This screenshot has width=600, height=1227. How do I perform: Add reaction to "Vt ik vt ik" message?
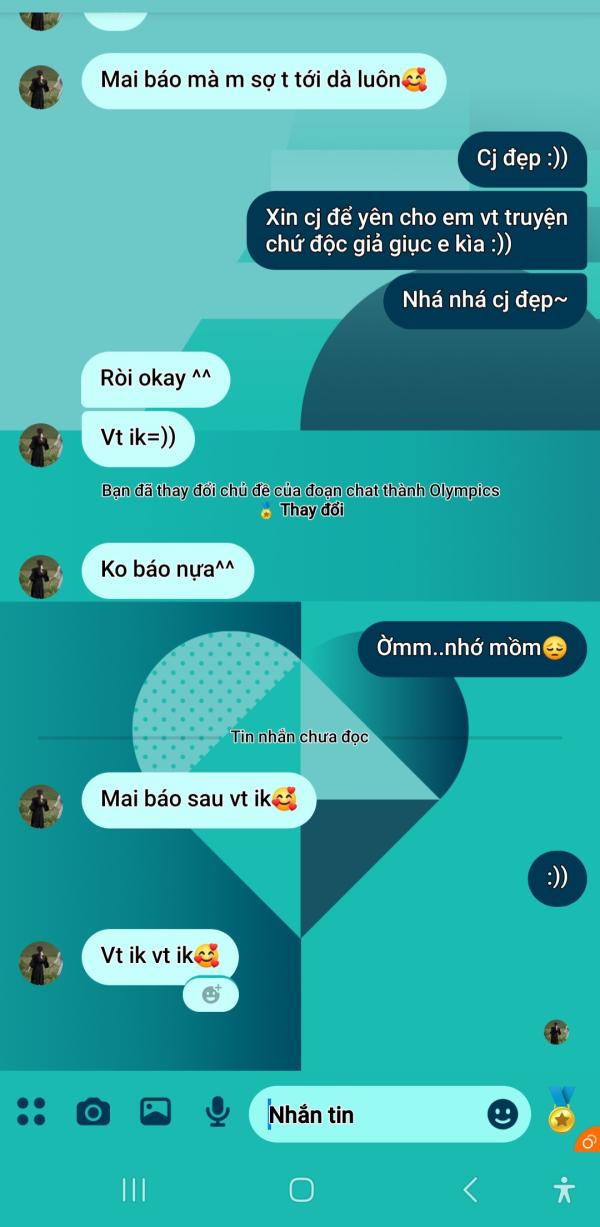click(x=211, y=994)
